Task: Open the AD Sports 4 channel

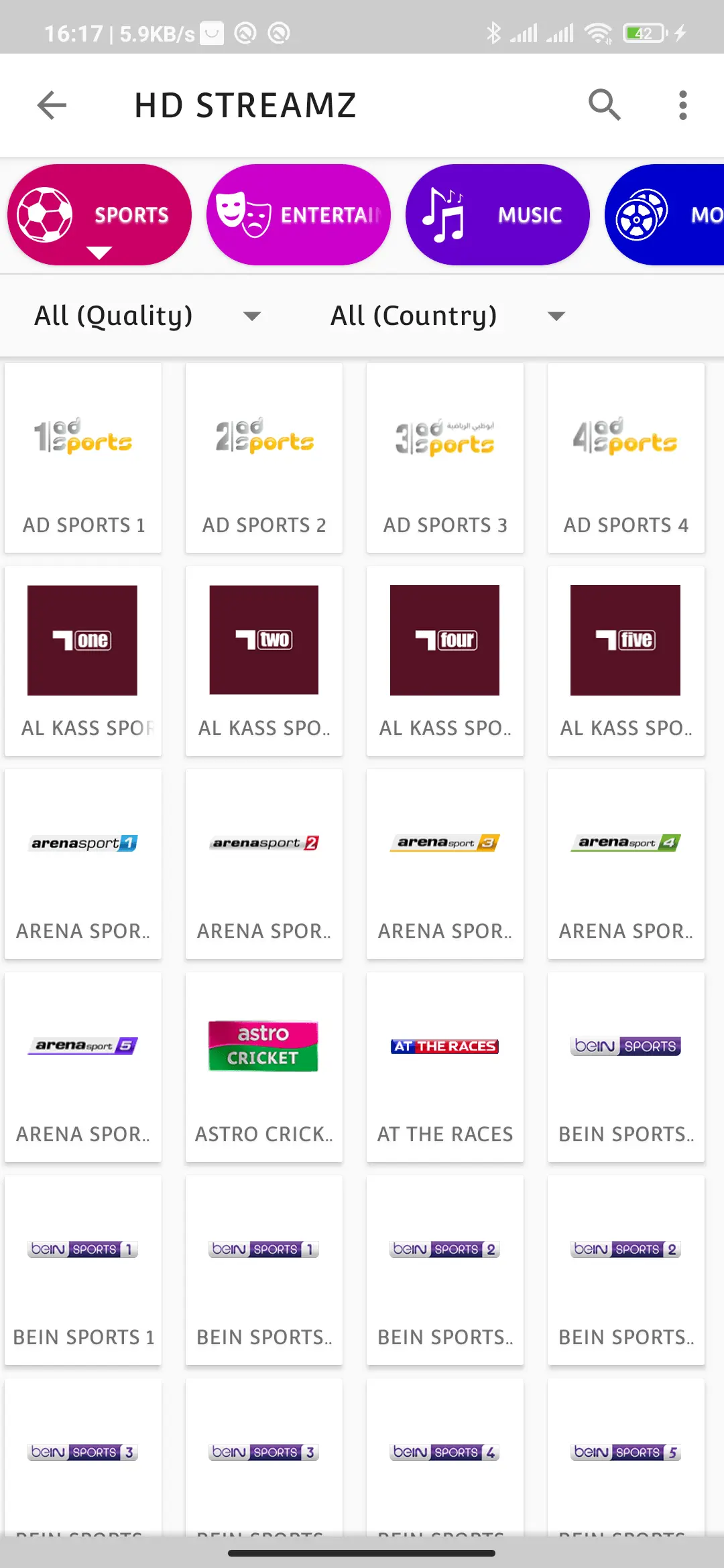Action: click(x=626, y=458)
